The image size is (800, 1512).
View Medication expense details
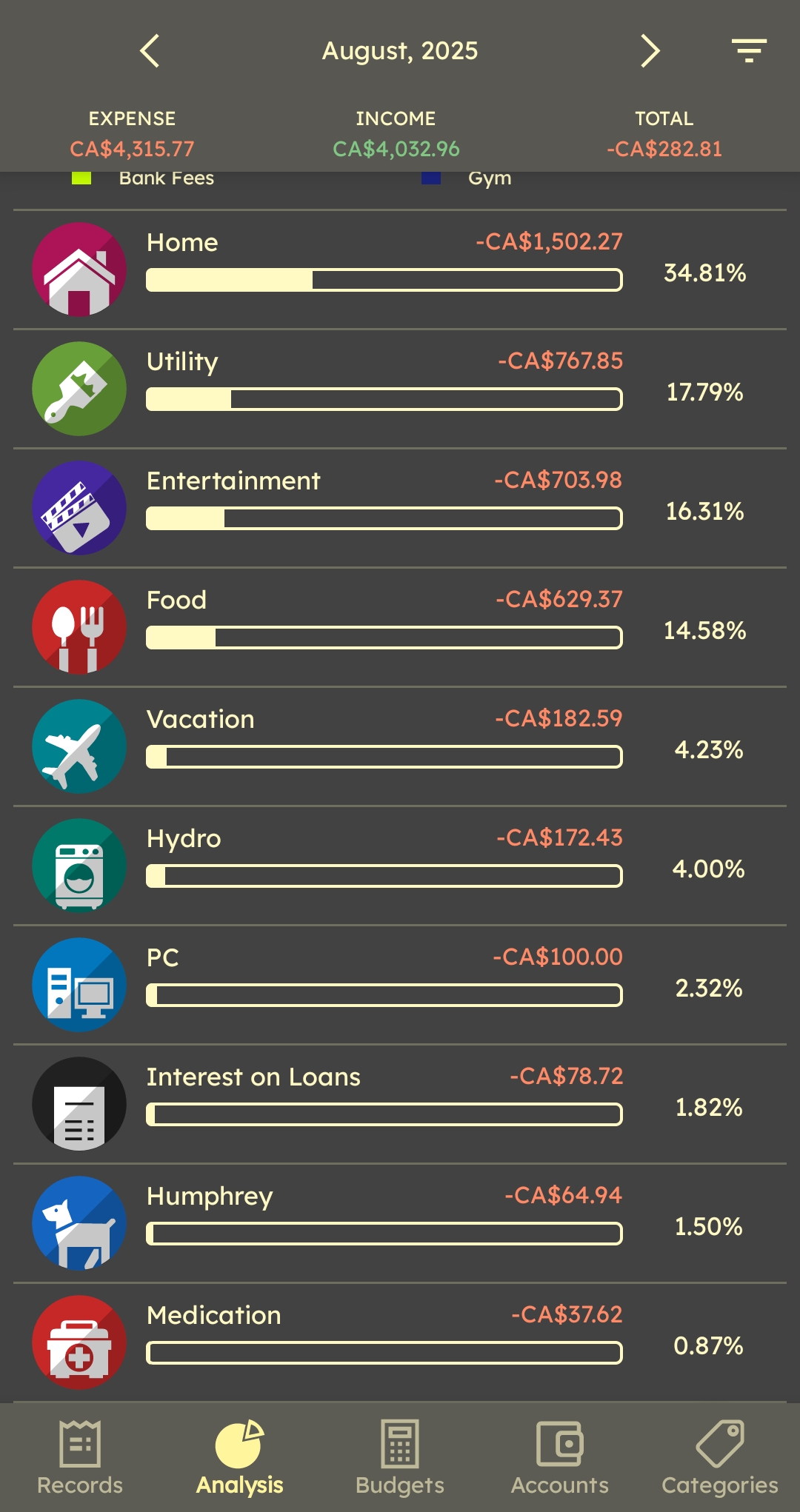tap(400, 1342)
